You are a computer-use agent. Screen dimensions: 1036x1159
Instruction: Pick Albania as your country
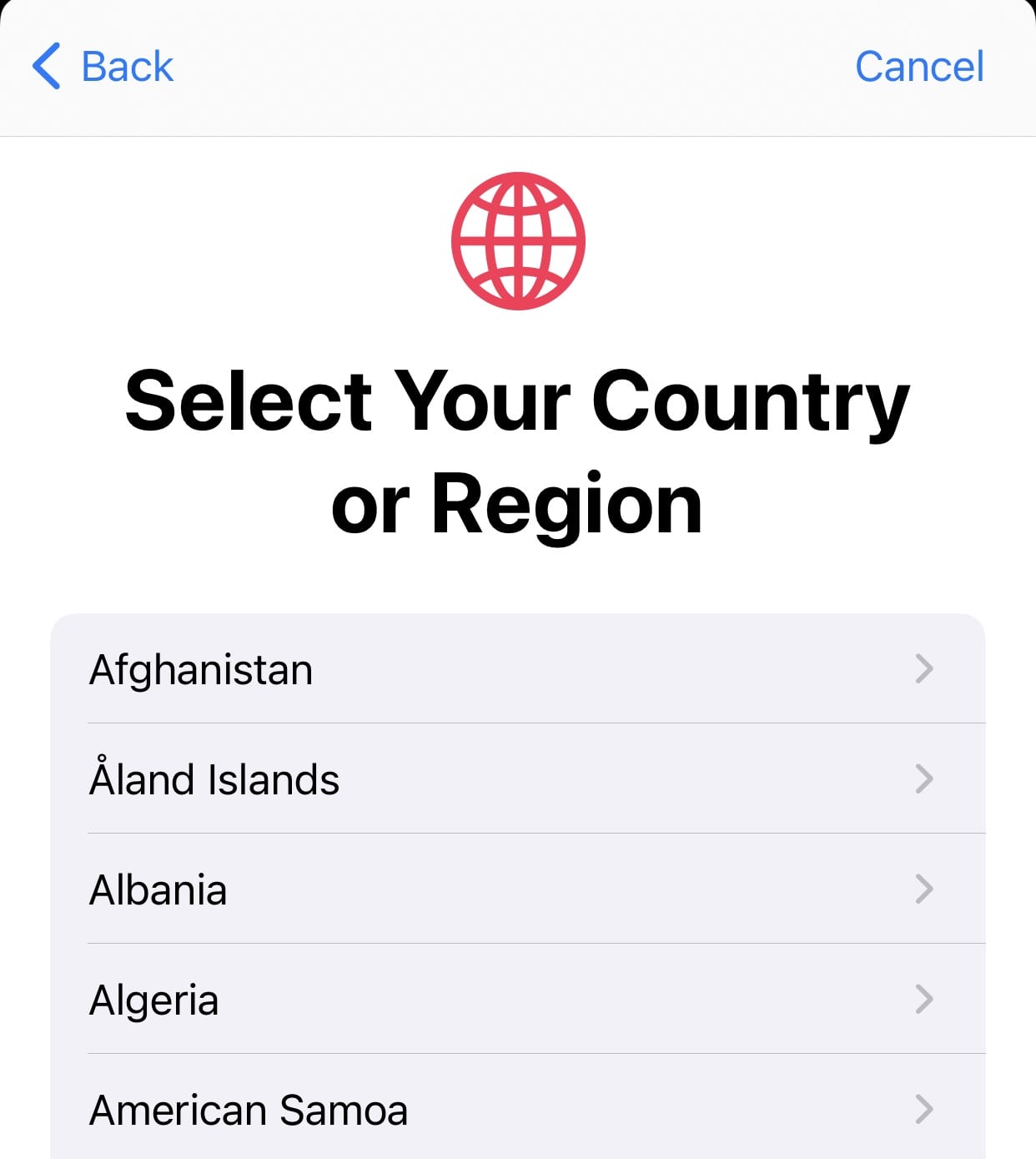pos(517,889)
